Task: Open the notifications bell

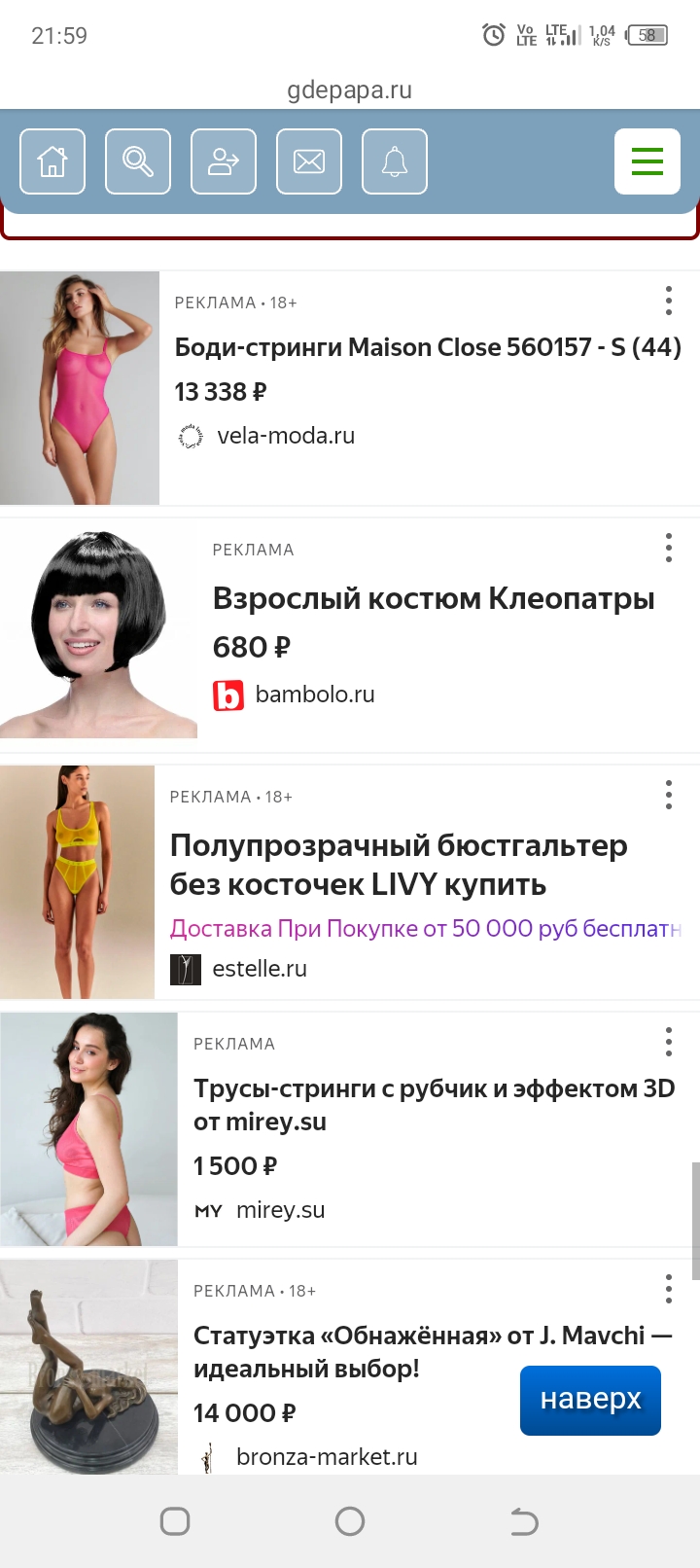Action: point(395,161)
